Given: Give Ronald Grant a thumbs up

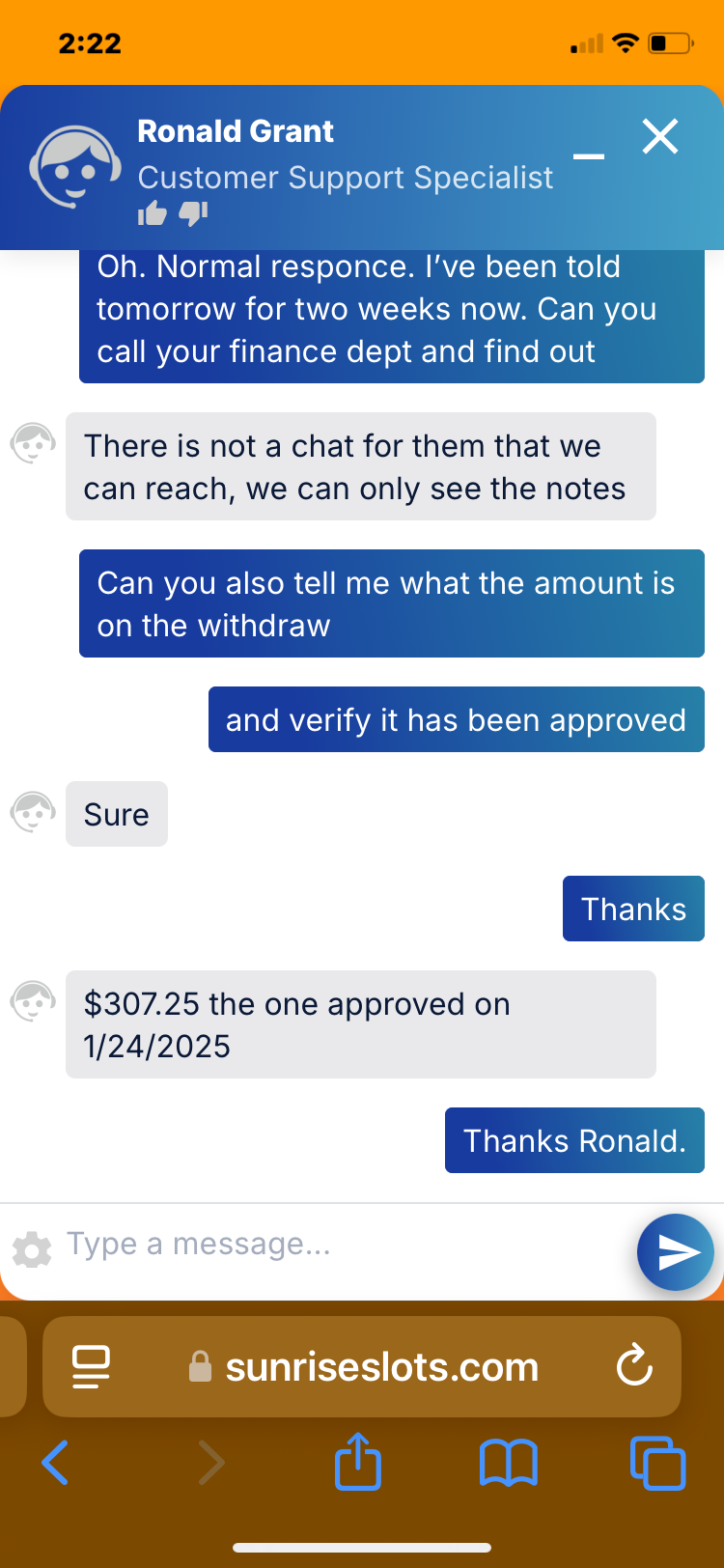Looking at the screenshot, I should [x=153, y=213].
